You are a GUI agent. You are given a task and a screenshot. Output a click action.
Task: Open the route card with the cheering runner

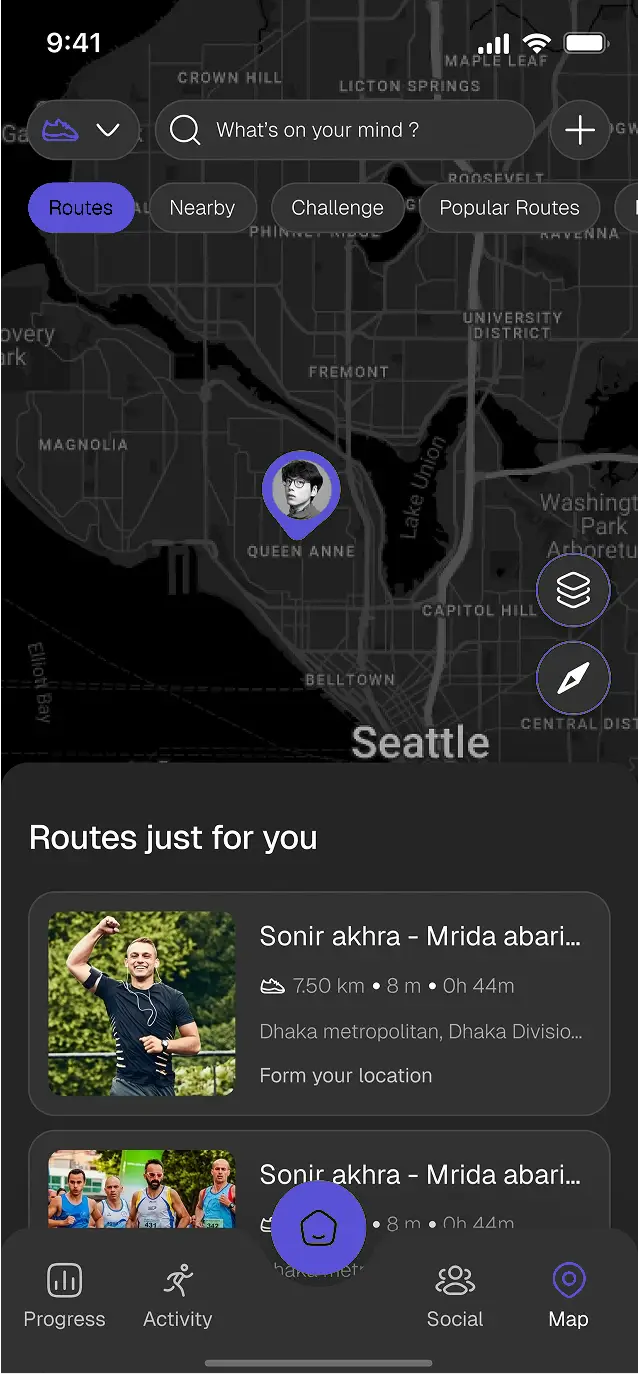coord(319,1003)
